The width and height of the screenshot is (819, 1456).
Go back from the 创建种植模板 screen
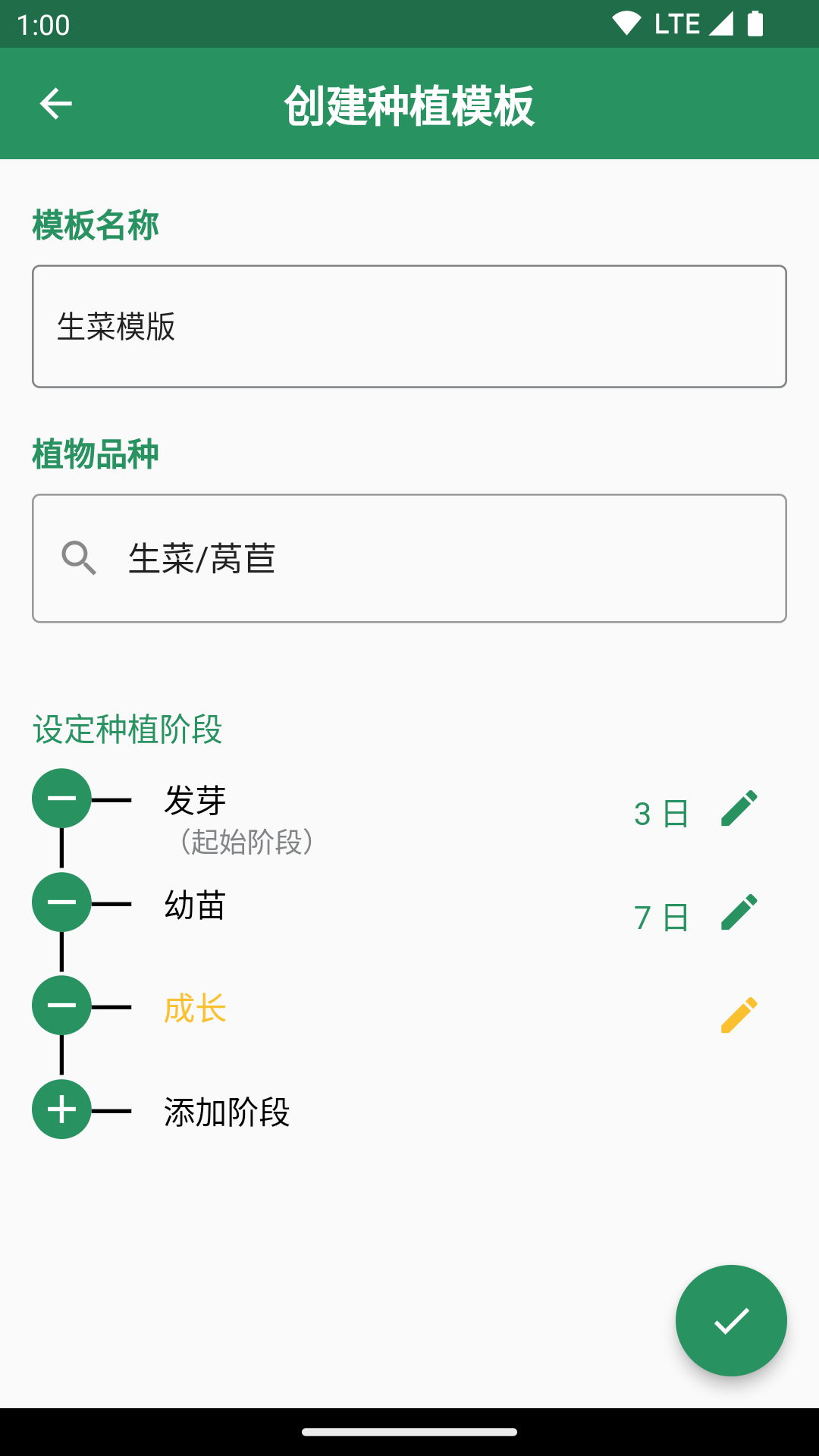55,104
